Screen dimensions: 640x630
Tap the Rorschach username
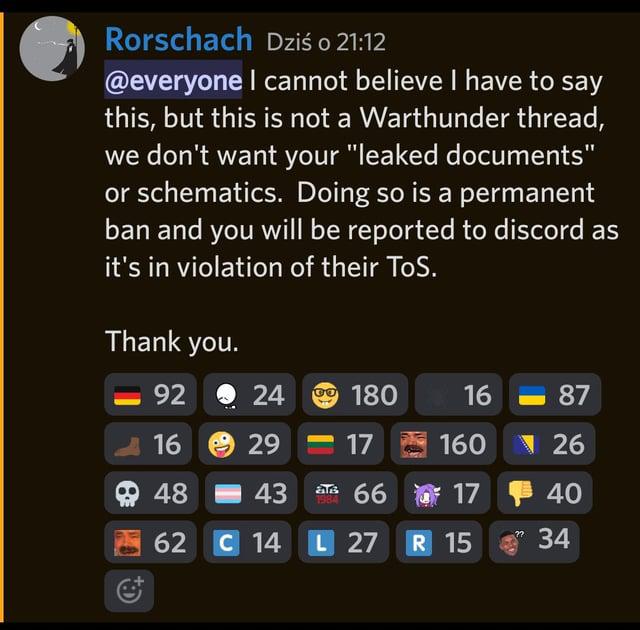[x=178, y=41]
